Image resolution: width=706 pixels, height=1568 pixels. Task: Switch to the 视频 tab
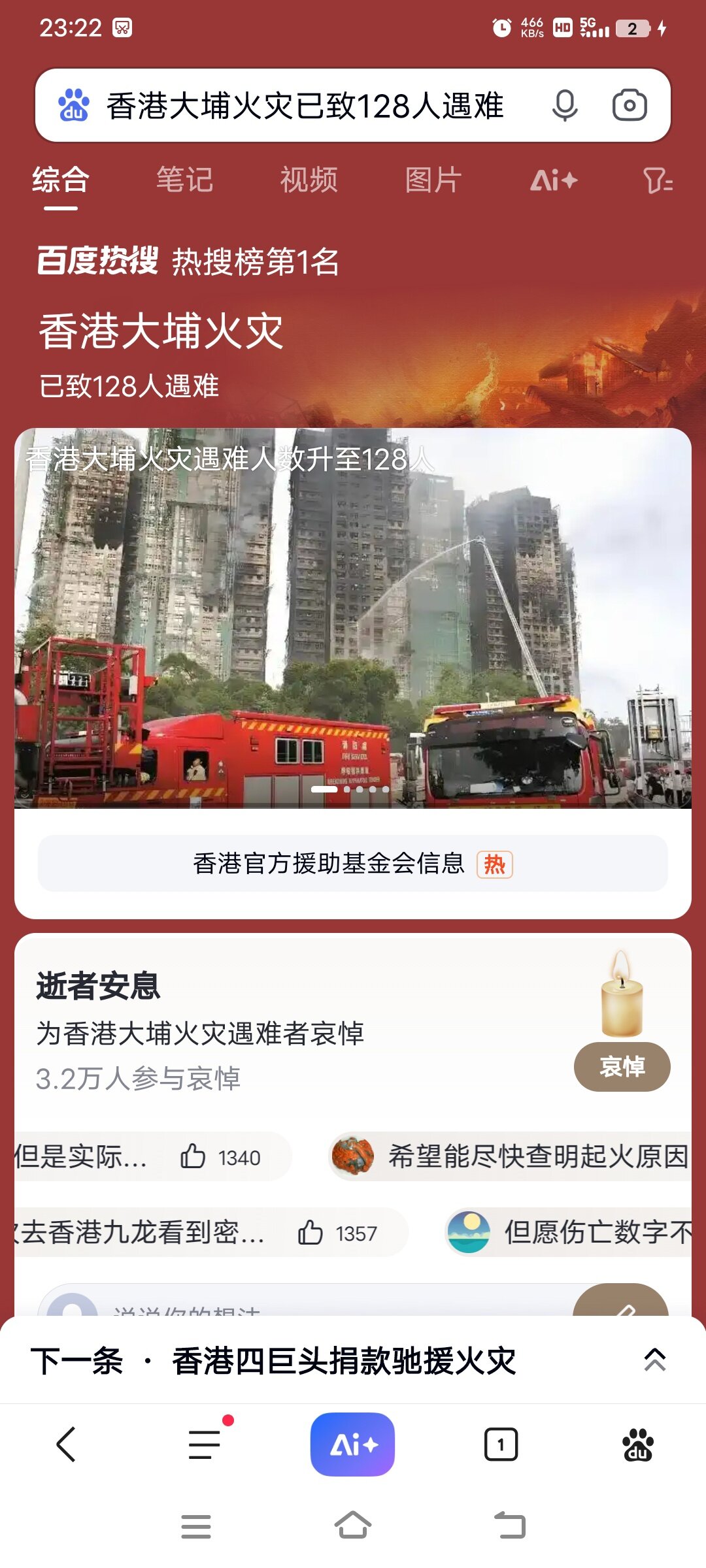[309, 180]
